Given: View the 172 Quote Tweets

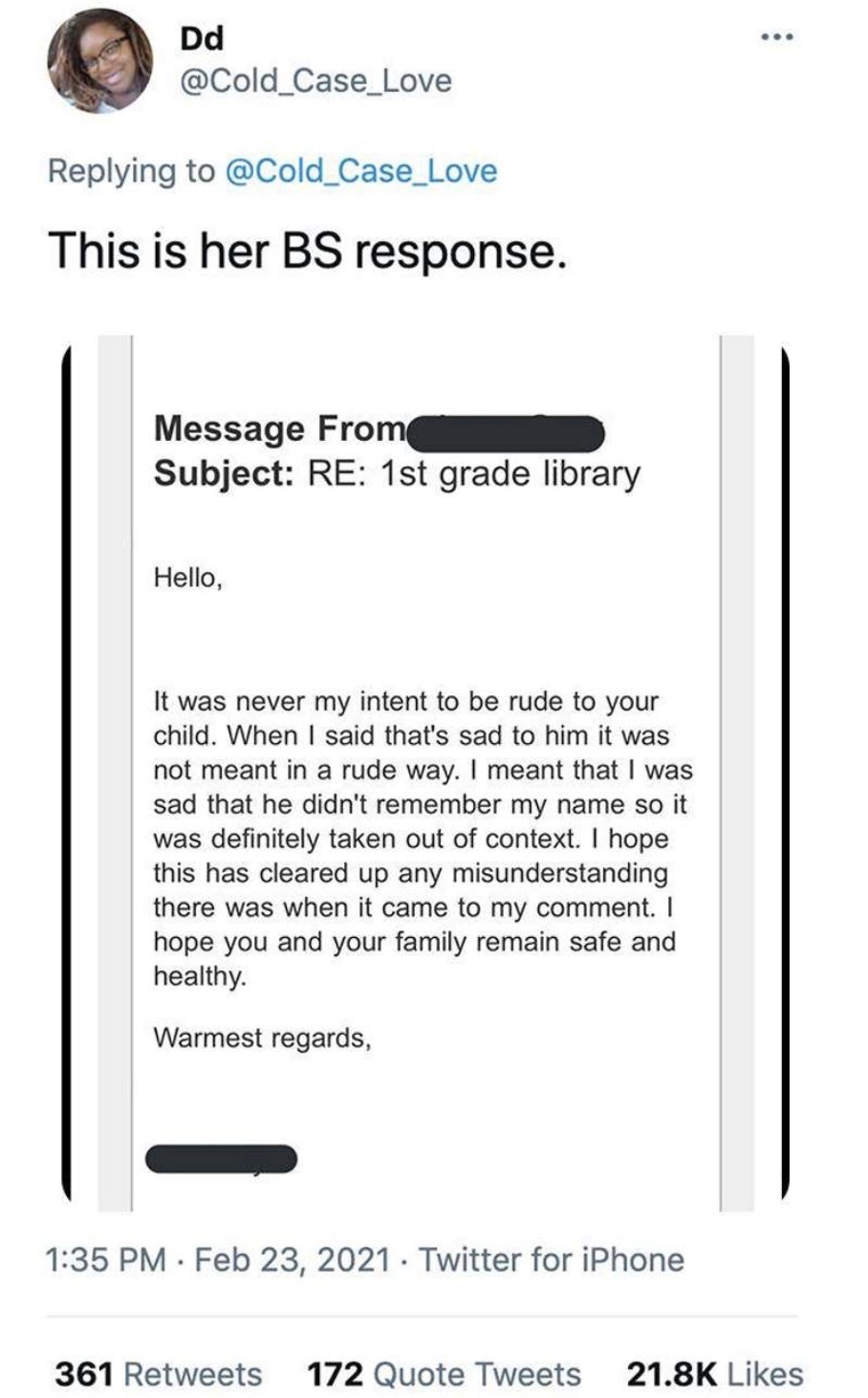Looking at the screenshot, I should tap(444, 1374).
